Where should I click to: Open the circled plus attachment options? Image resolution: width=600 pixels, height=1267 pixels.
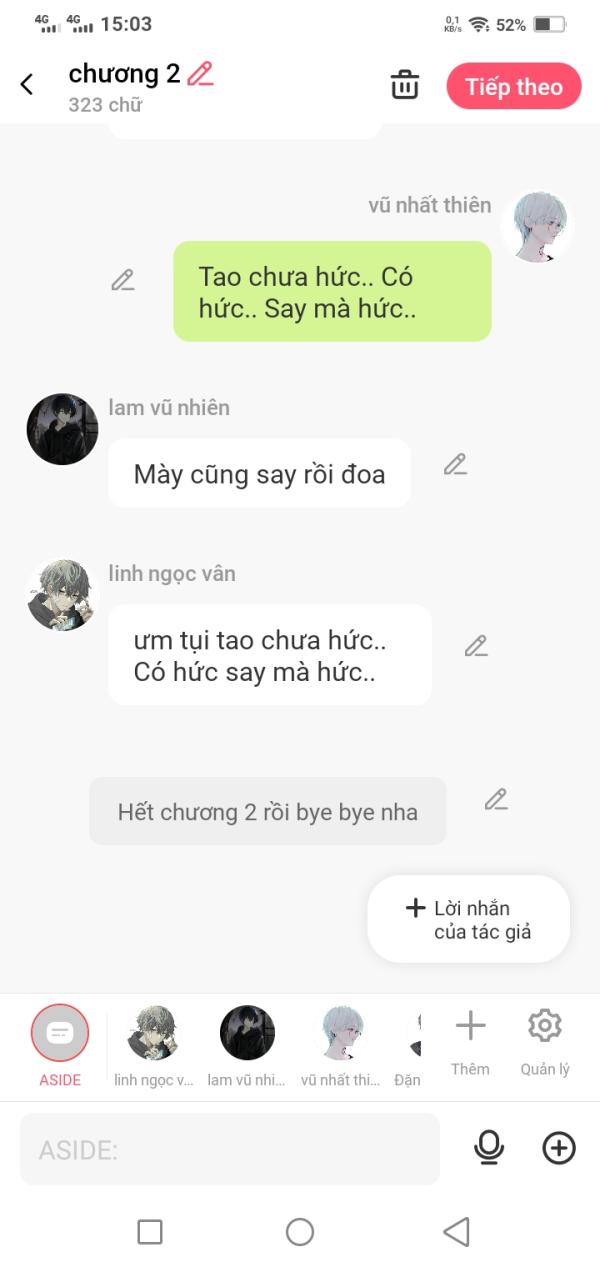[x=559, y=1148]
